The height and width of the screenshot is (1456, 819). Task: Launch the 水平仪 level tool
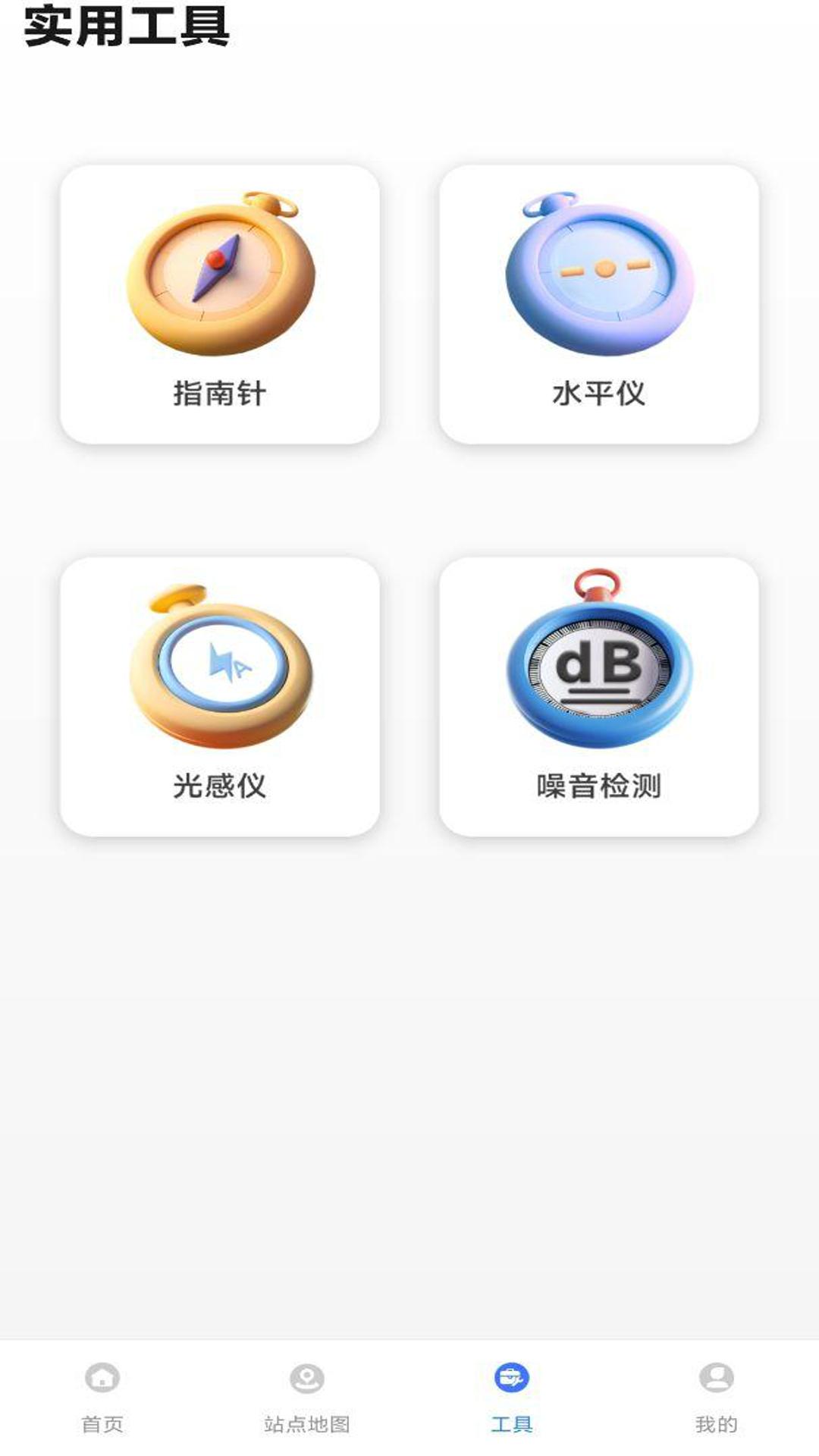tap(599, 303)
